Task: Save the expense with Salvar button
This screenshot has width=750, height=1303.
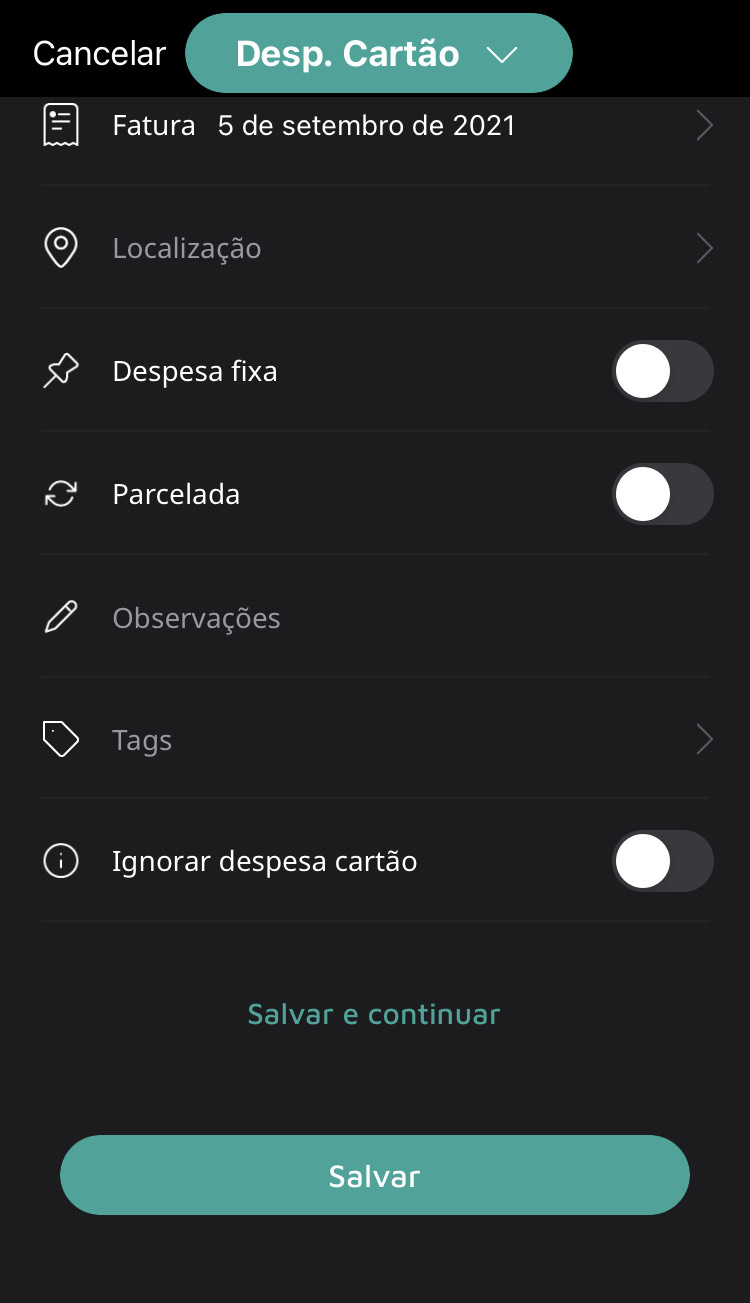Action: click(x=375, y=1175)
